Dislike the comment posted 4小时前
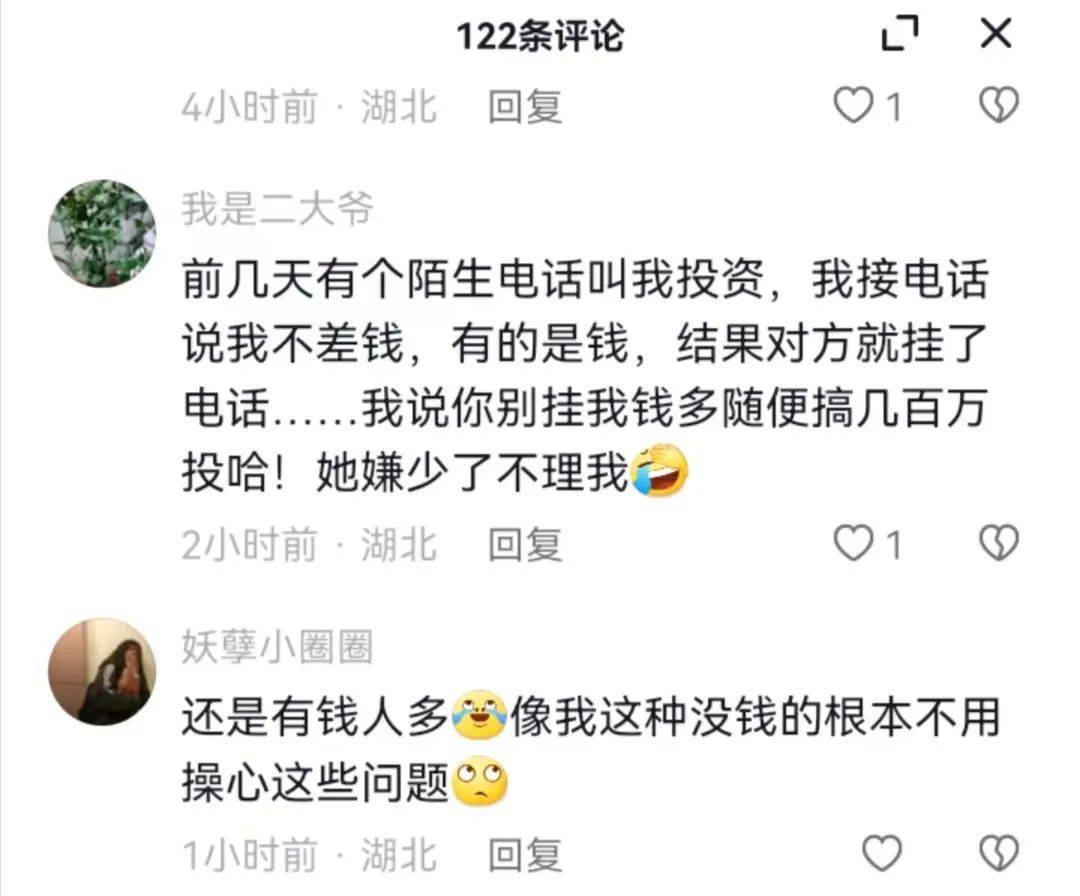 (x=997, y=105)
